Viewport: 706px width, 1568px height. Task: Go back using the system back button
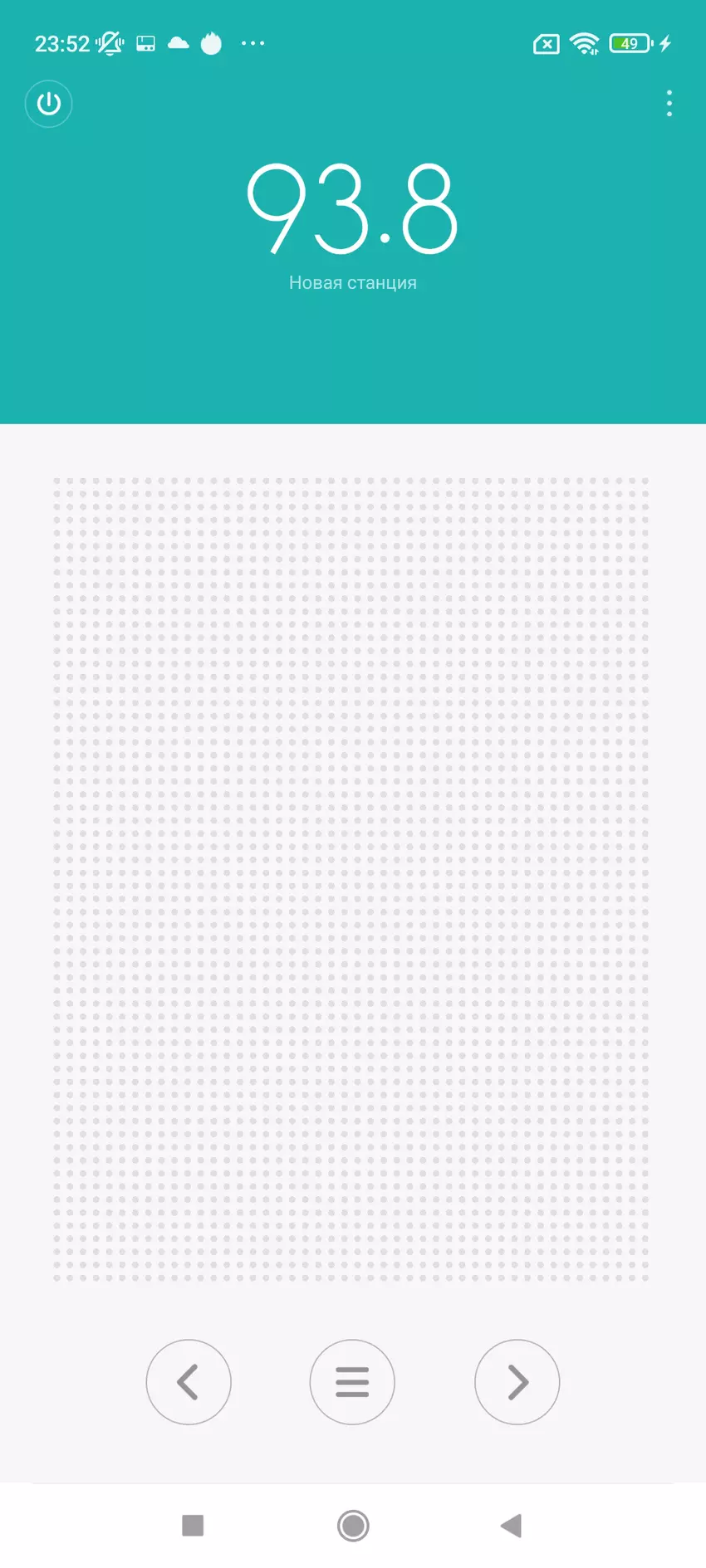tap(512, 1525)
